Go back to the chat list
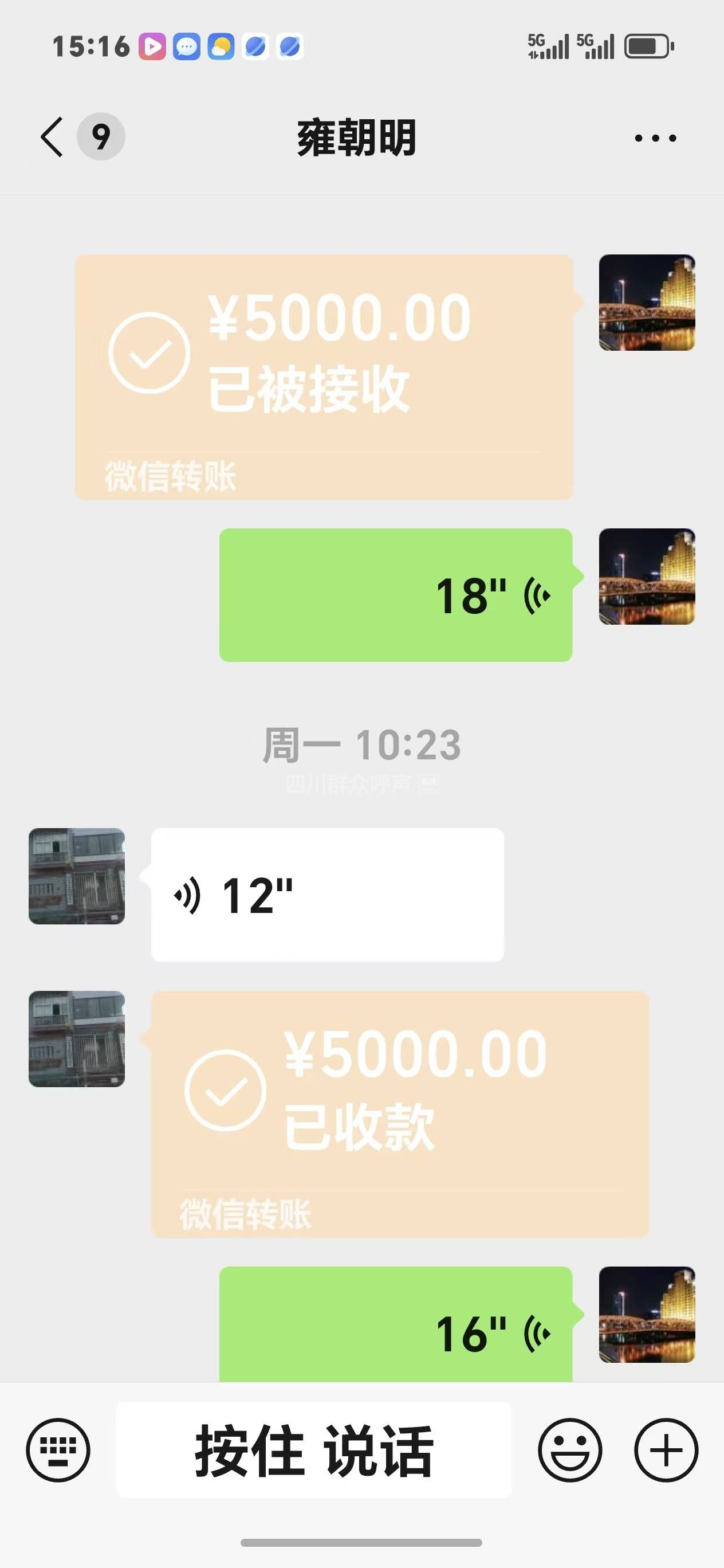724x1568 pixels. [x=53, y=137]
